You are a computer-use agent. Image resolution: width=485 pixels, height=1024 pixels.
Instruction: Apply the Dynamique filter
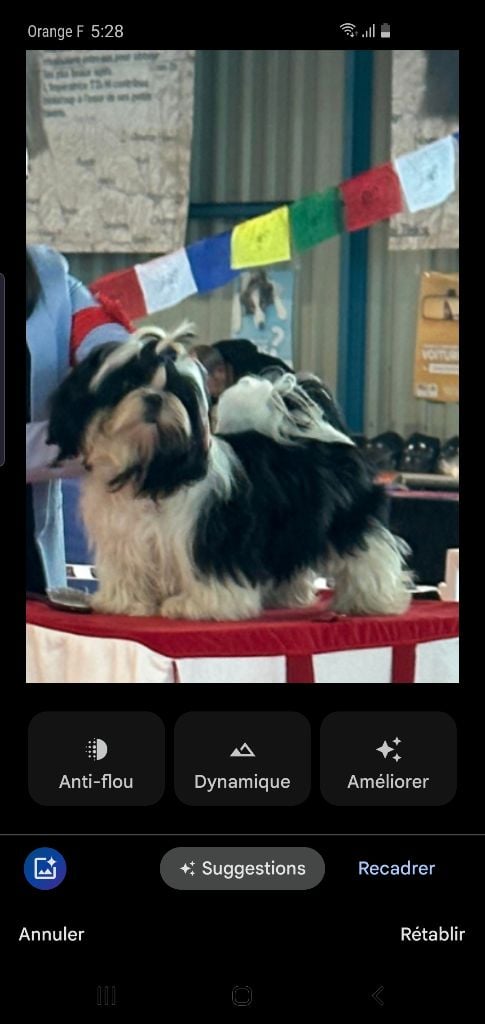click(x=242, y=758)
